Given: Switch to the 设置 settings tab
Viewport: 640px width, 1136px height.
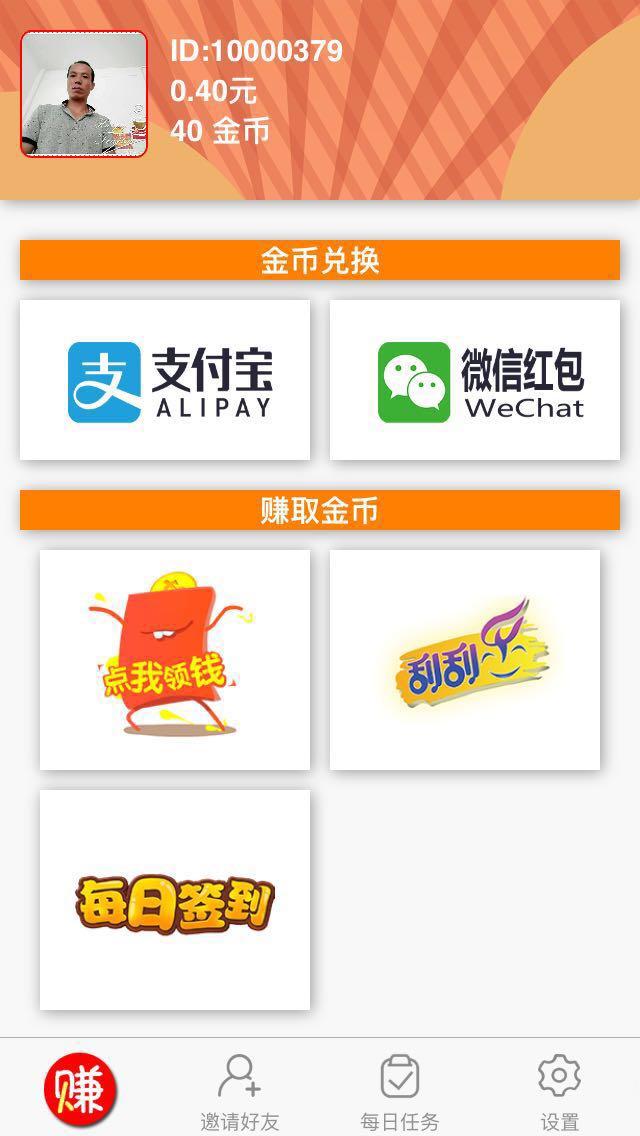Looking at the screenshot, I should (x=559, y=1092).
